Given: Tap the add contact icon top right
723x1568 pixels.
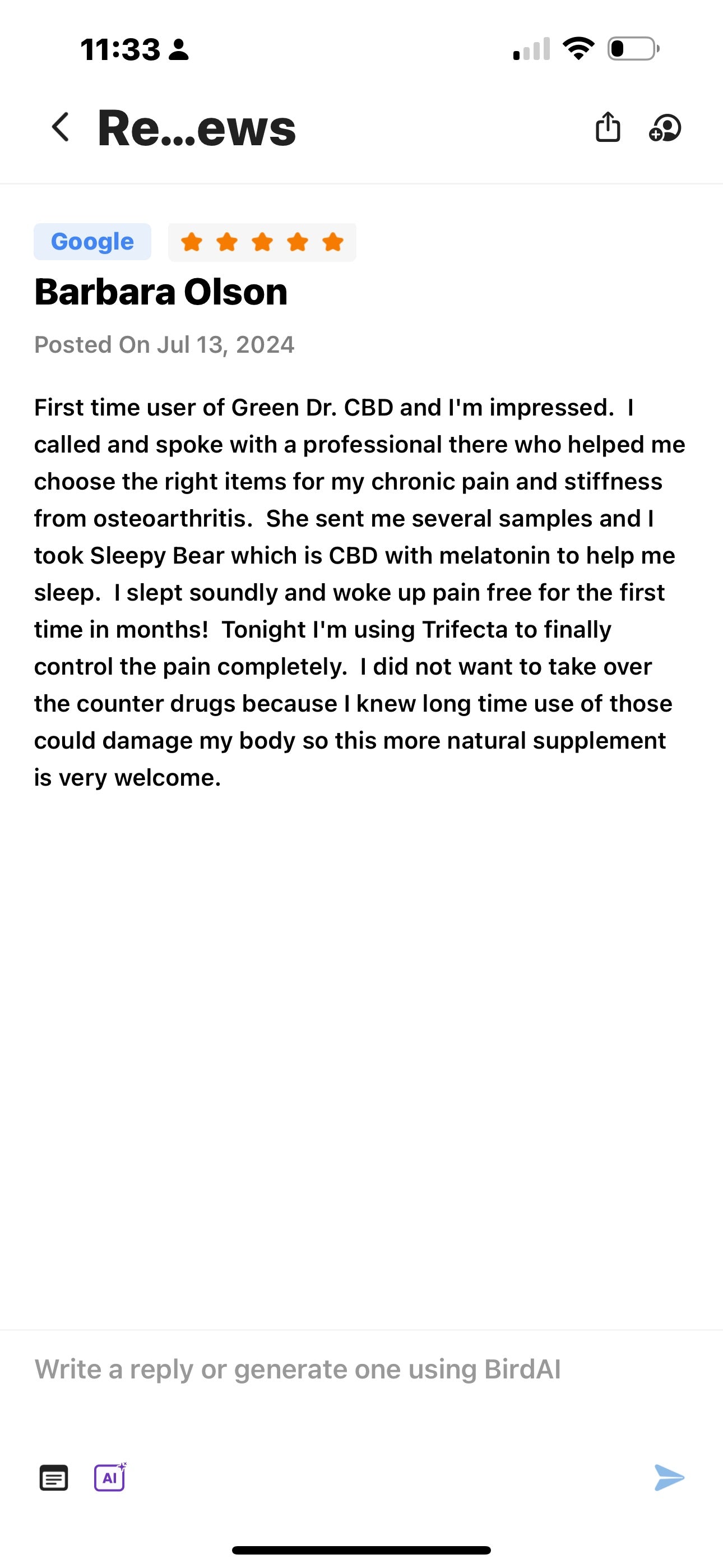Looking at the screenshot, I should pyautogui.click(x=667, y=128).
